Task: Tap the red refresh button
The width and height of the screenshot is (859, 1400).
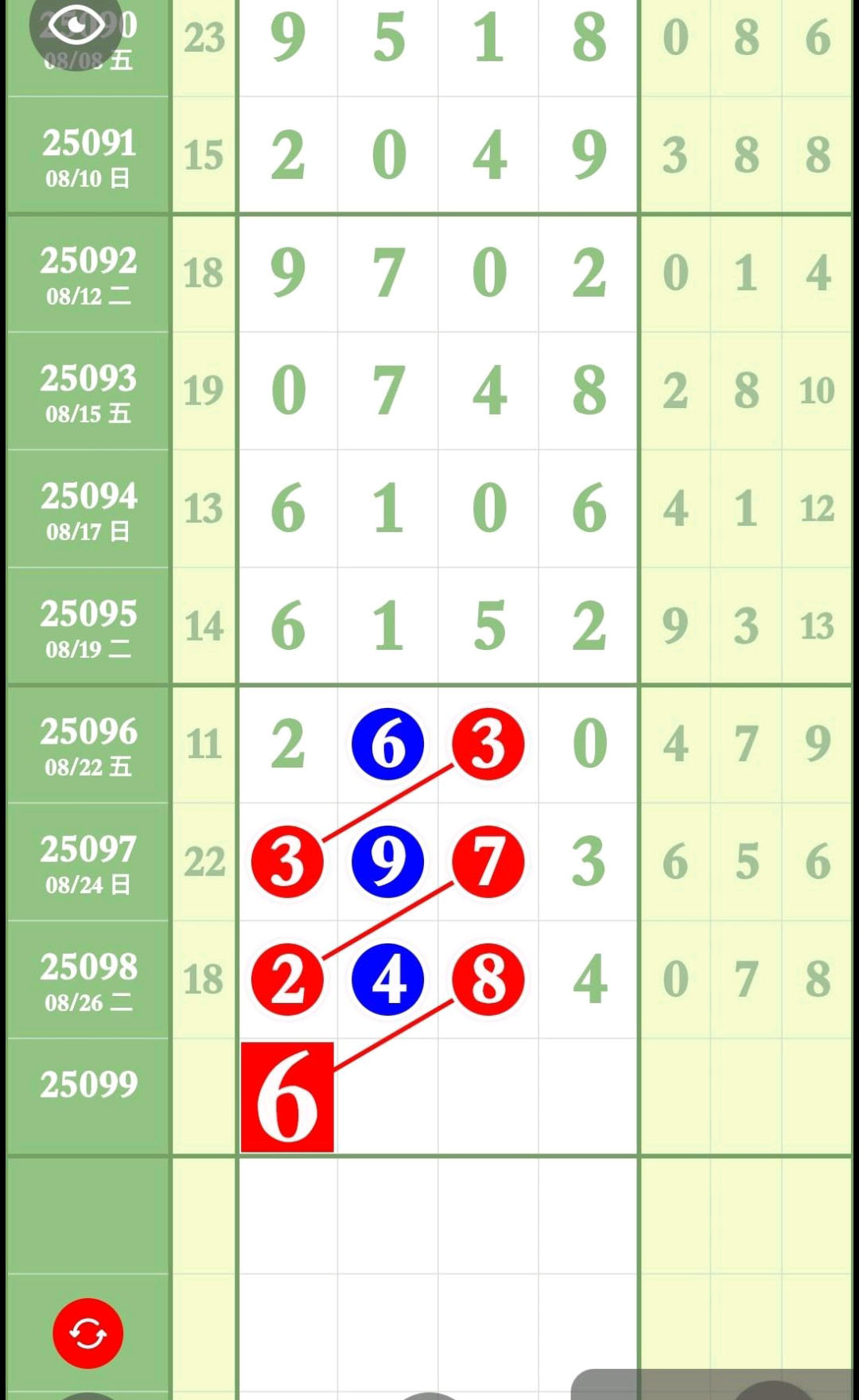Action: tap(88, 1333)
